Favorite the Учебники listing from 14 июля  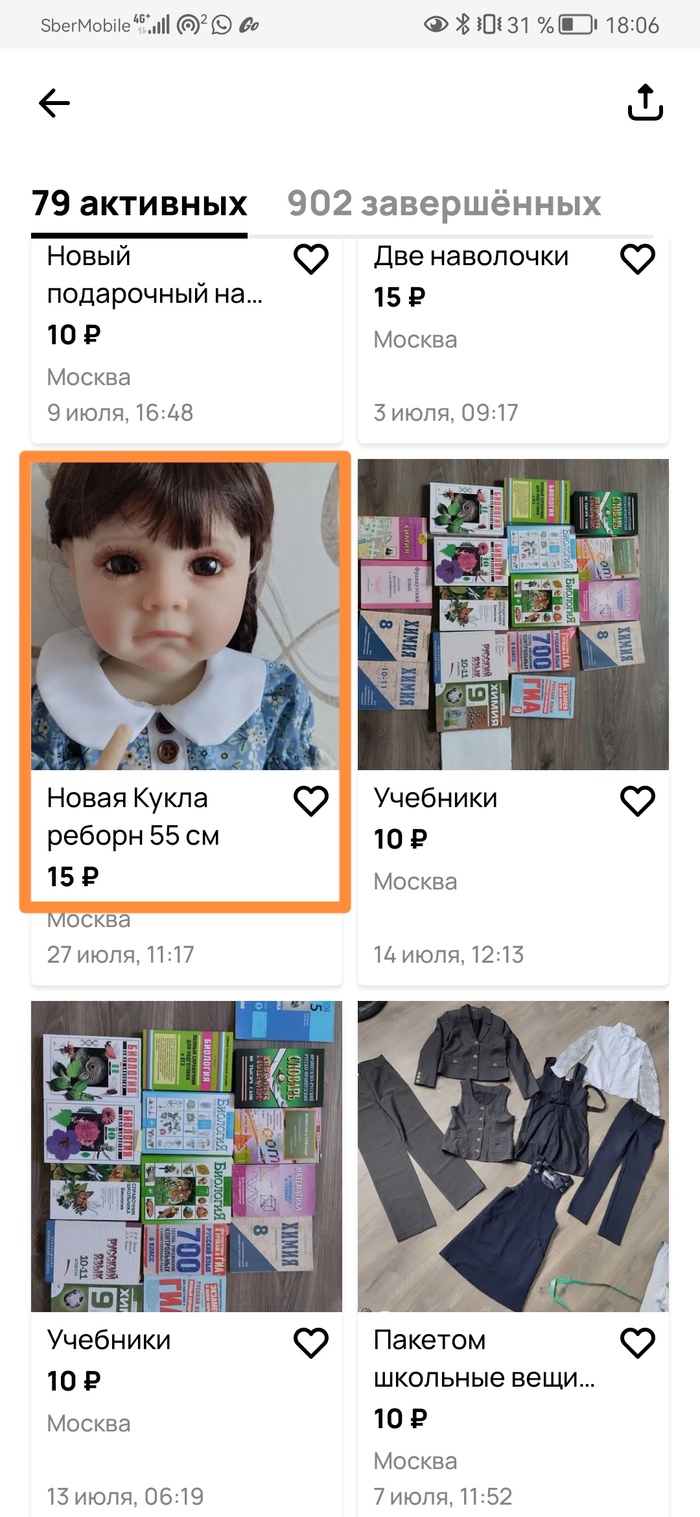click(x=637, y=801)
